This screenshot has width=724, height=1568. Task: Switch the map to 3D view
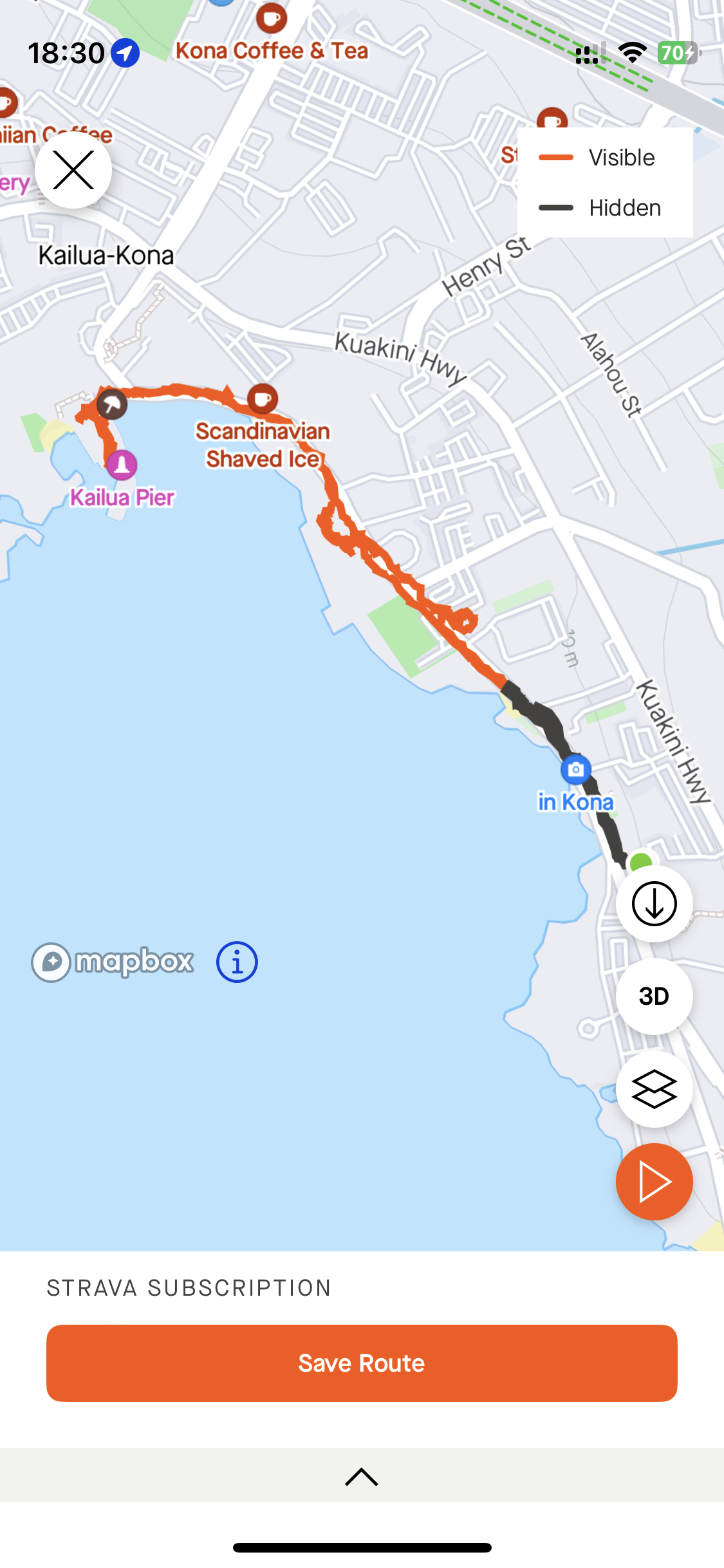click(x=654, y=996)
